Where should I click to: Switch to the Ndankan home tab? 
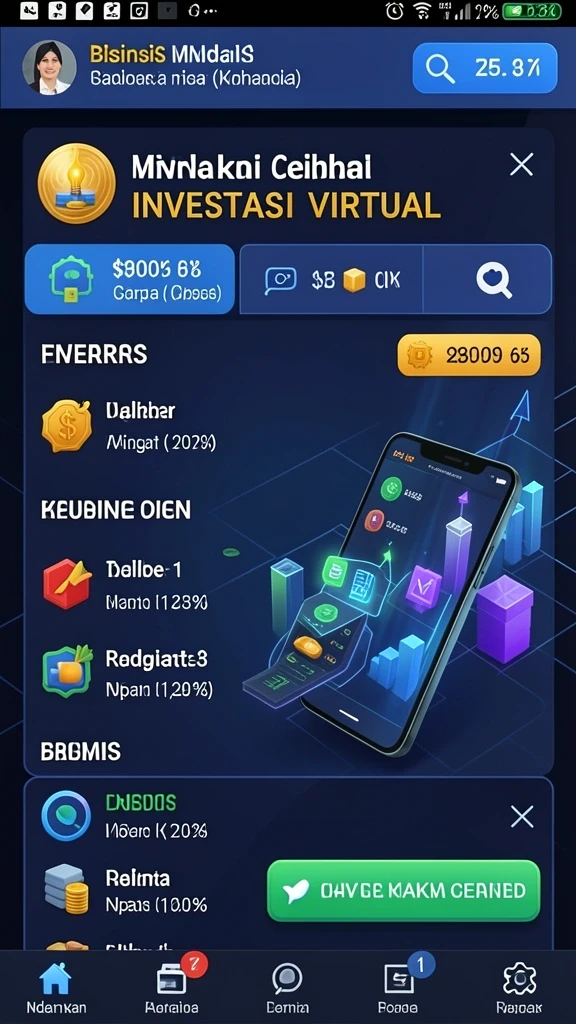click(x=56, y=988)
